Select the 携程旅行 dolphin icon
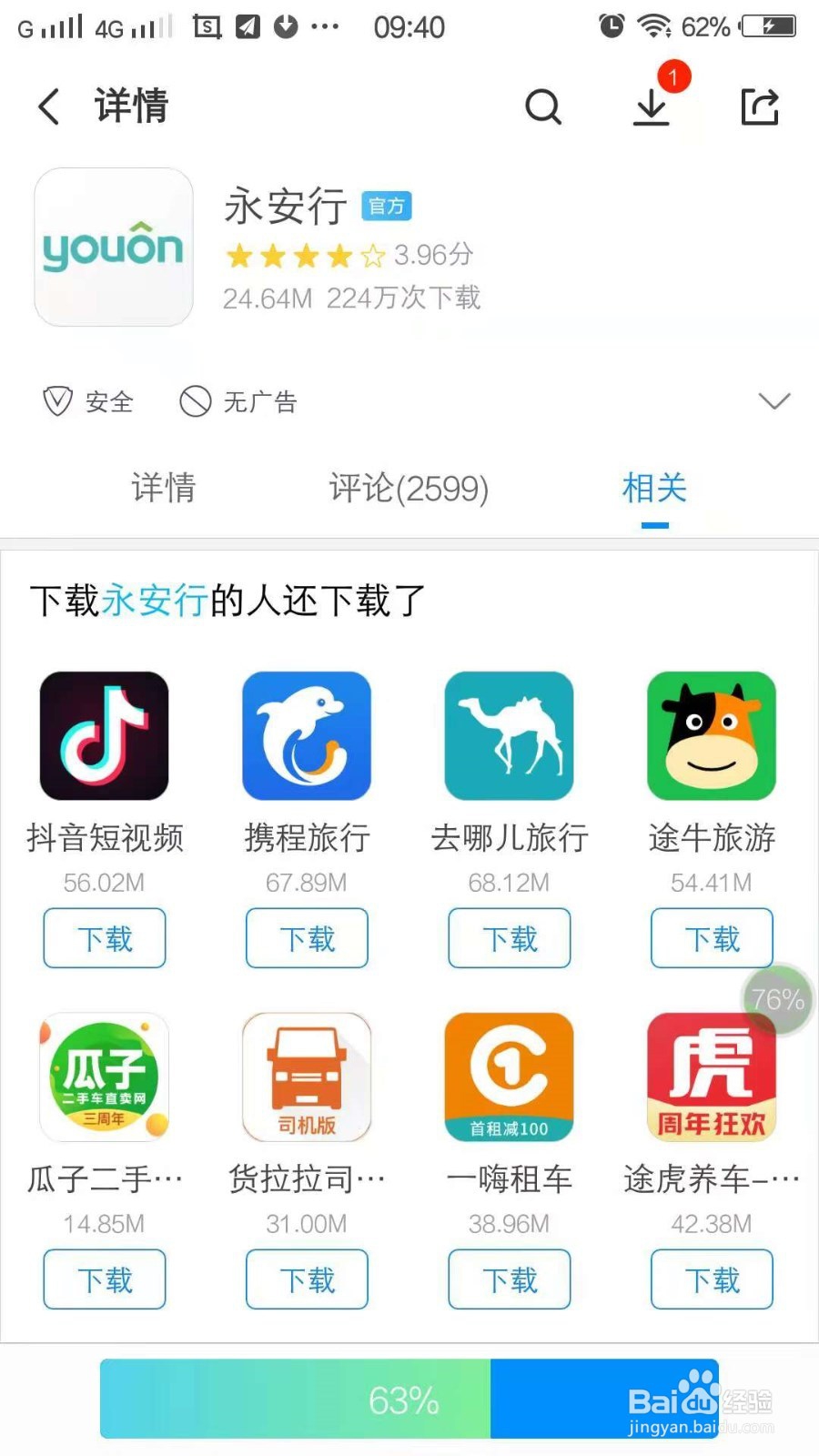The image size is (819, 1456). [307, 735]
